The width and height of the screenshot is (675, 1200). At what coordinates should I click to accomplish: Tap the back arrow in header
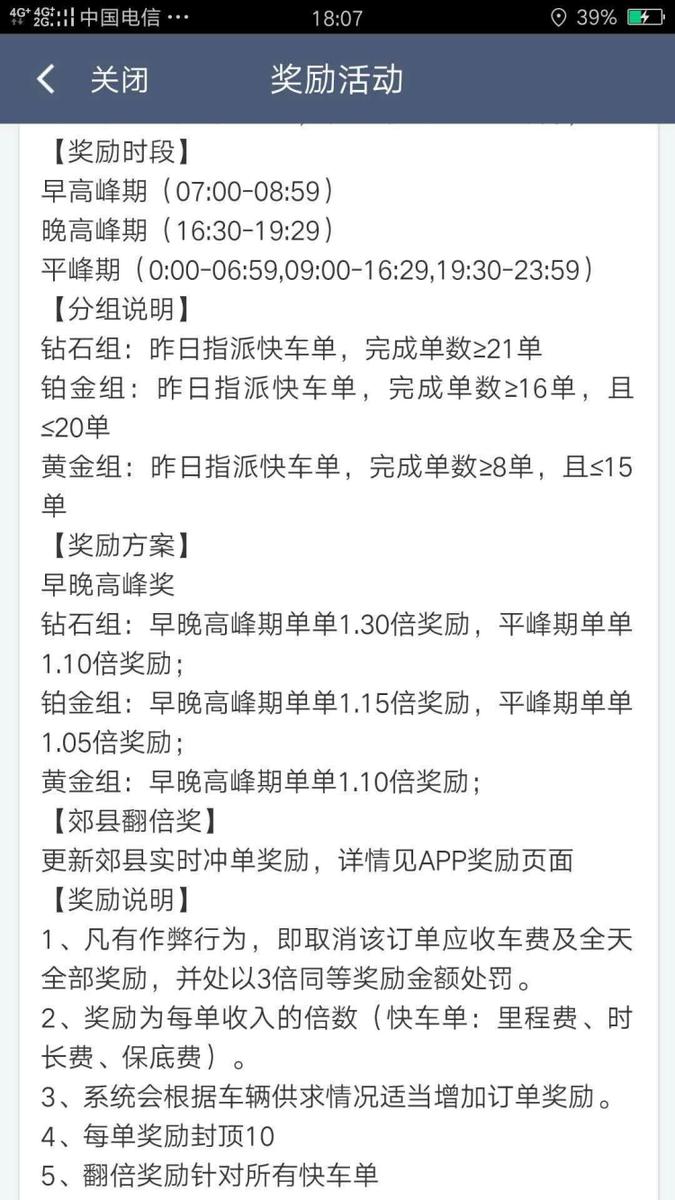pyautogui.click(x=45, y=80)
